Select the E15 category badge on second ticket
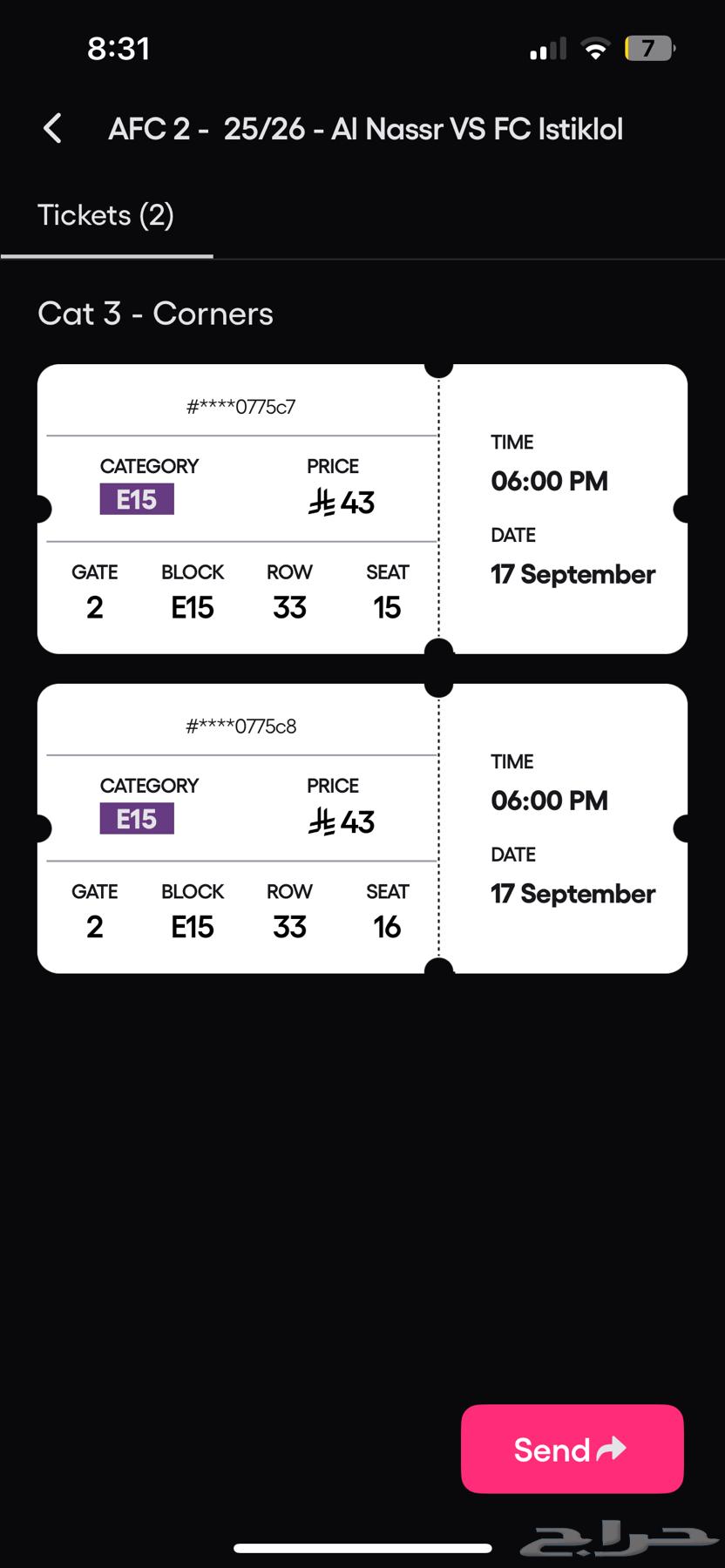This screenshot has height=1568, width=725. point(137,819)
